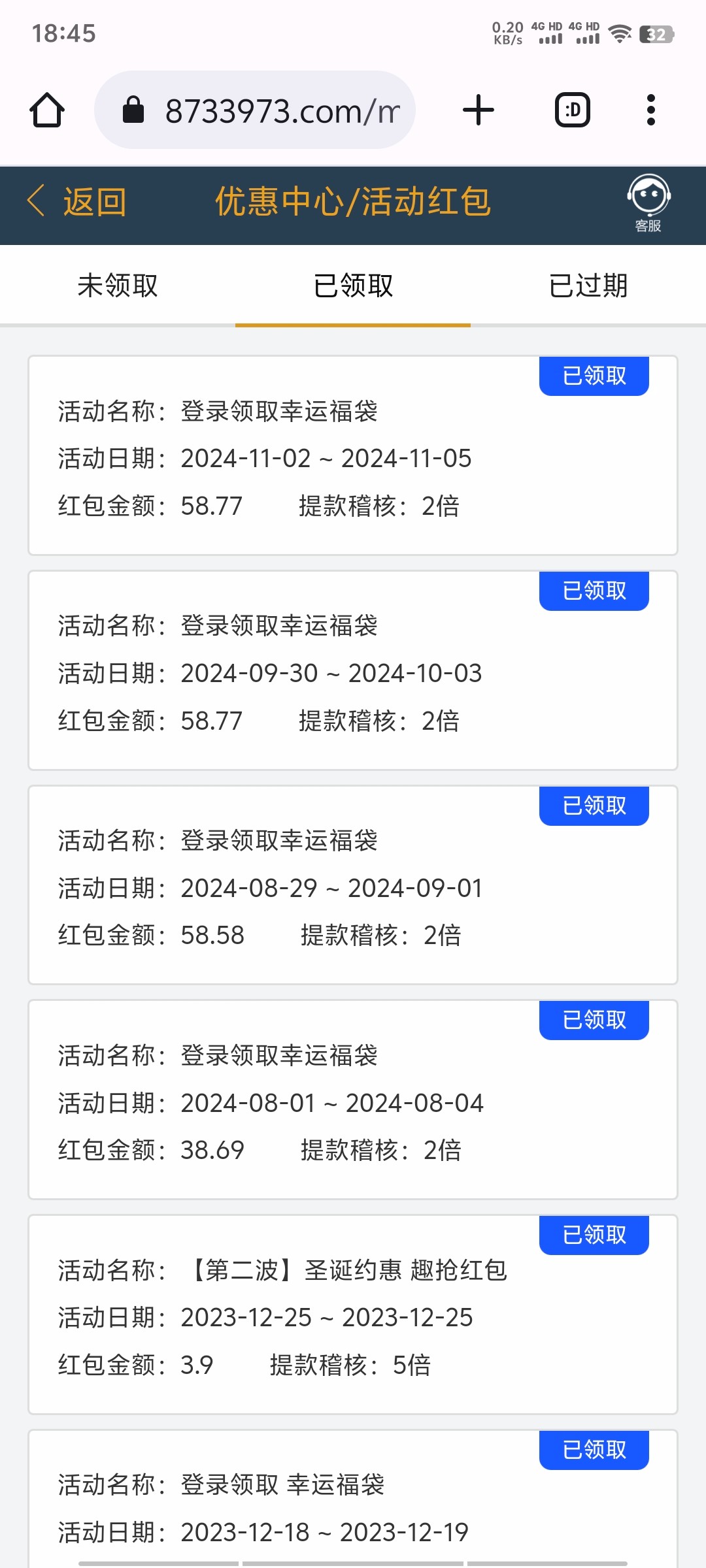Viewport: 706px width, 1568px height.
Task: Contact 客服 customer service
Action: (x=648, y=204)
